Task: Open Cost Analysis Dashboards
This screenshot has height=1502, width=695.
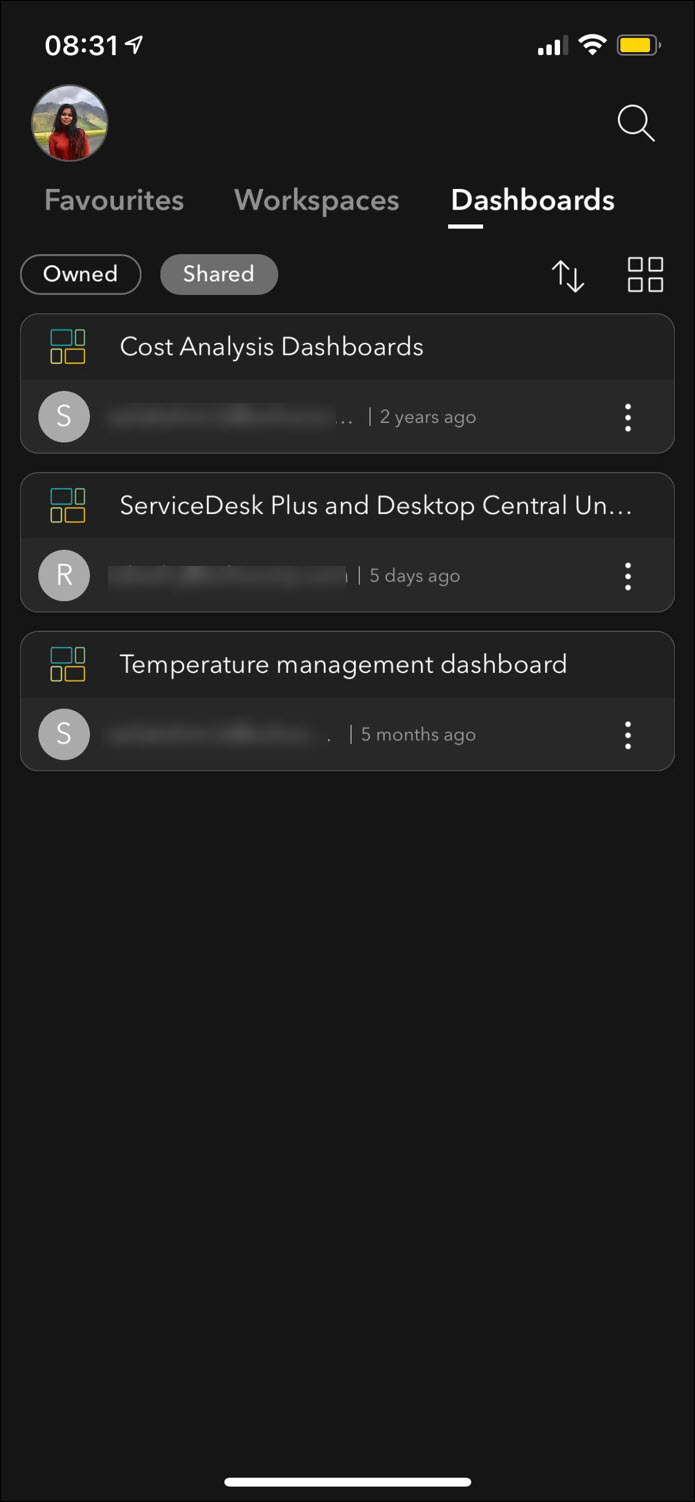Action: (x=271, y=347)
